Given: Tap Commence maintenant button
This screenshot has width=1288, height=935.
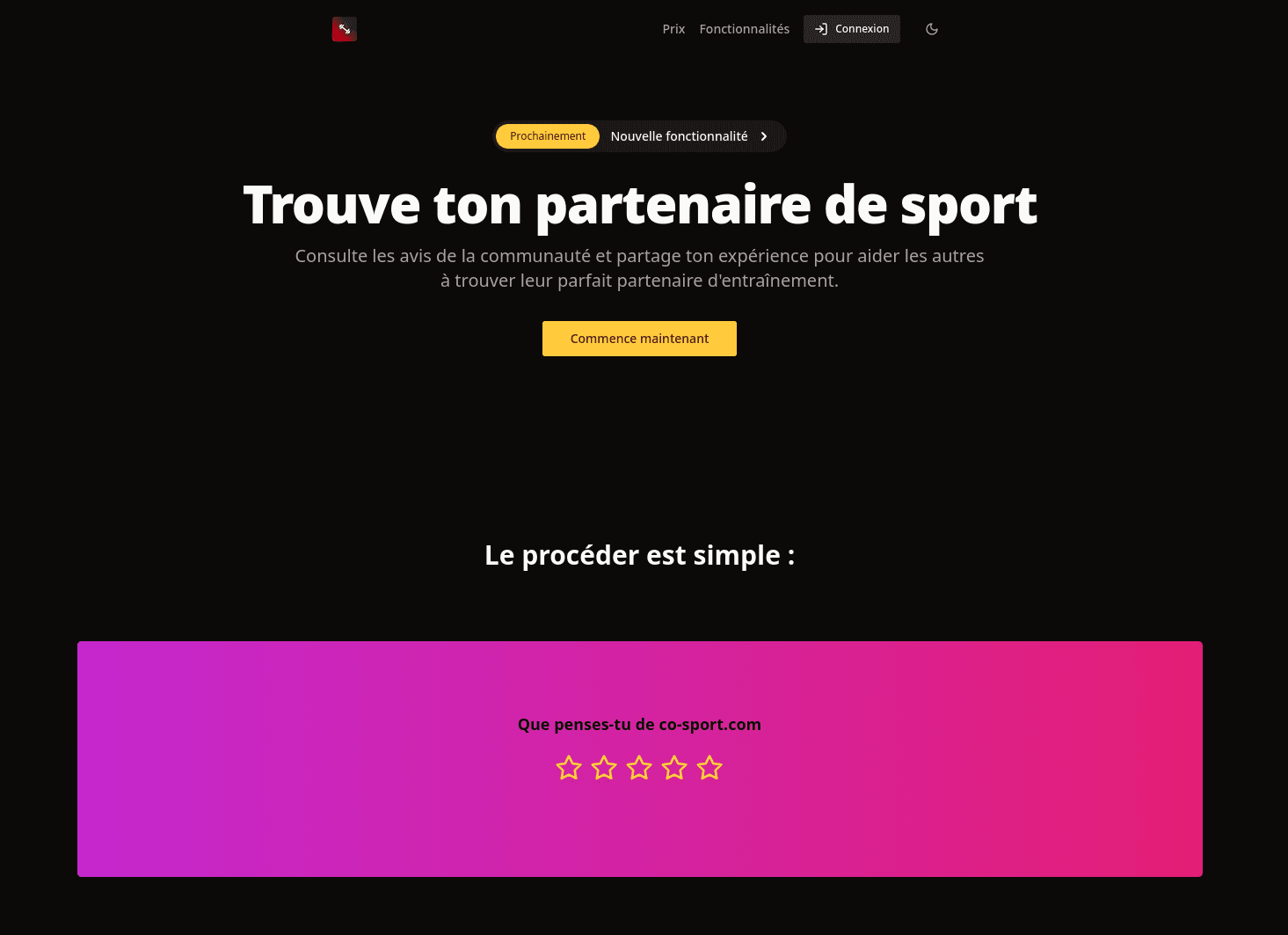Looking at the screenshot, I should [639, 339].
